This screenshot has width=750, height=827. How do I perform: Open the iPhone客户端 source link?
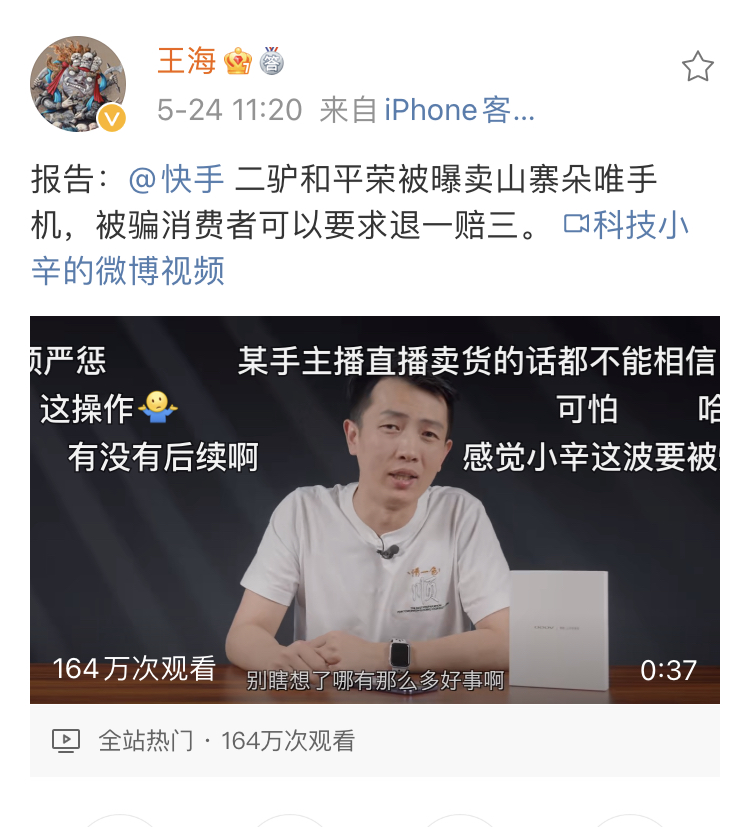tap(459, 110)
